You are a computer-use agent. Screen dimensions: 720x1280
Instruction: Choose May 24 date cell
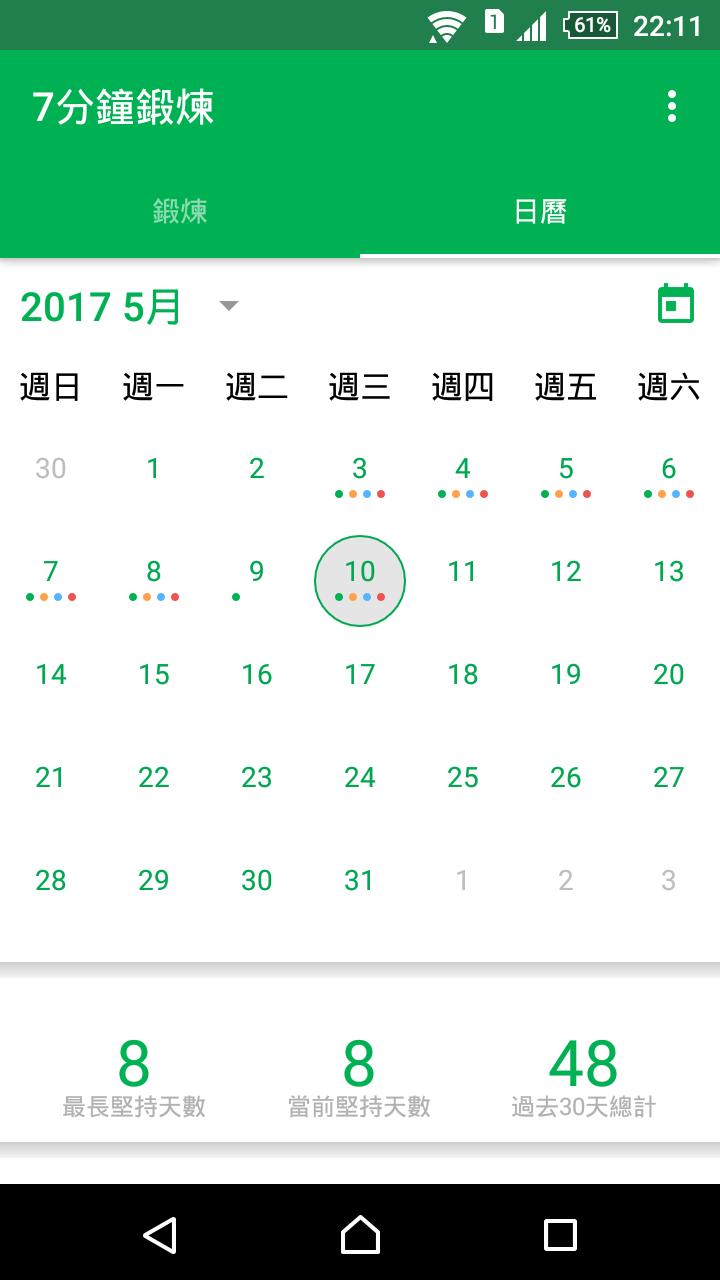(360, 778)
